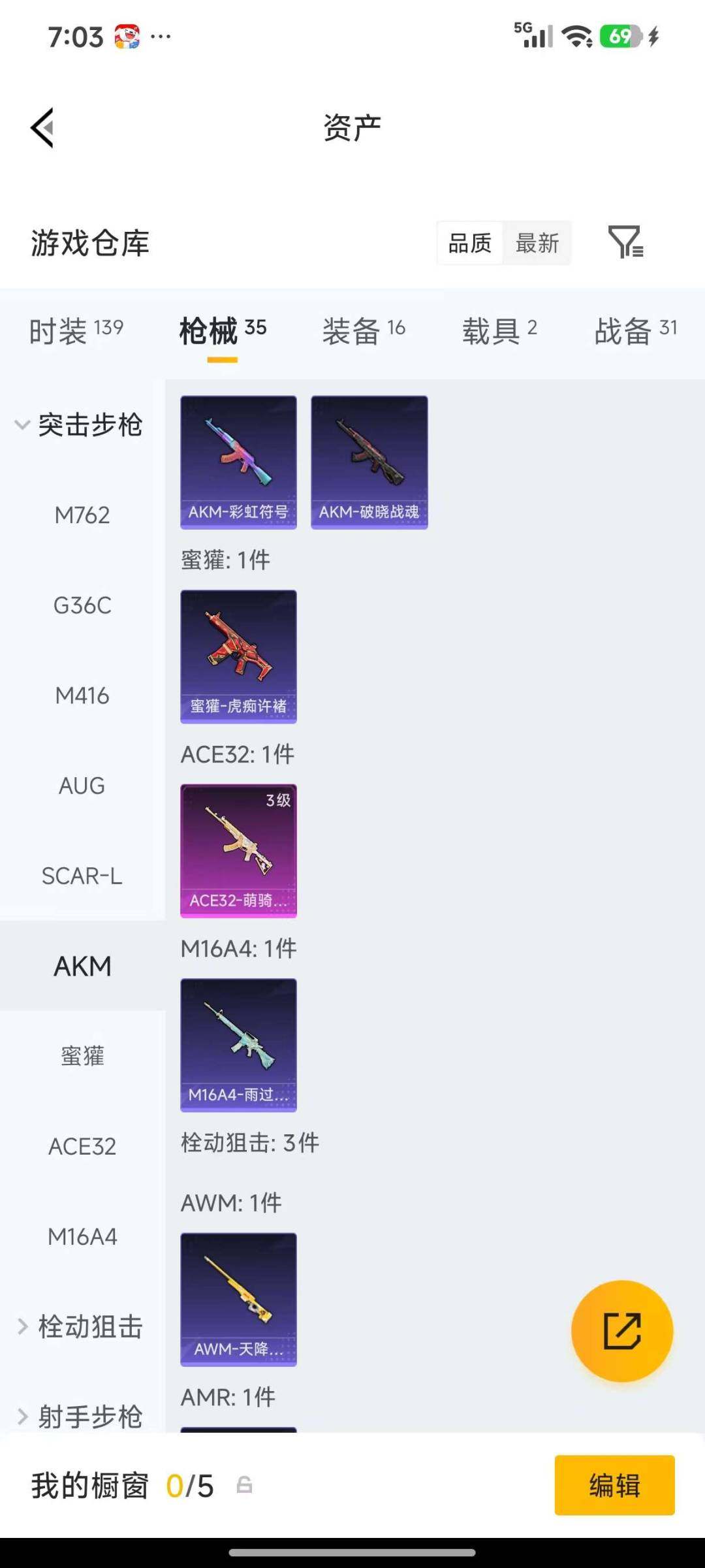
Task: Select the 蜜獾-虎痴许褚 weapon skin
Action: [x=238, y=655]
